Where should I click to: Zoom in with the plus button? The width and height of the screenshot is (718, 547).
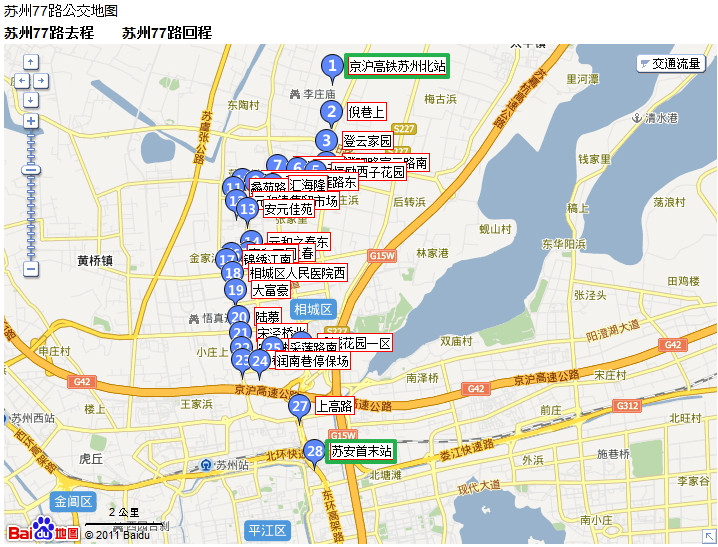(31, 121)
